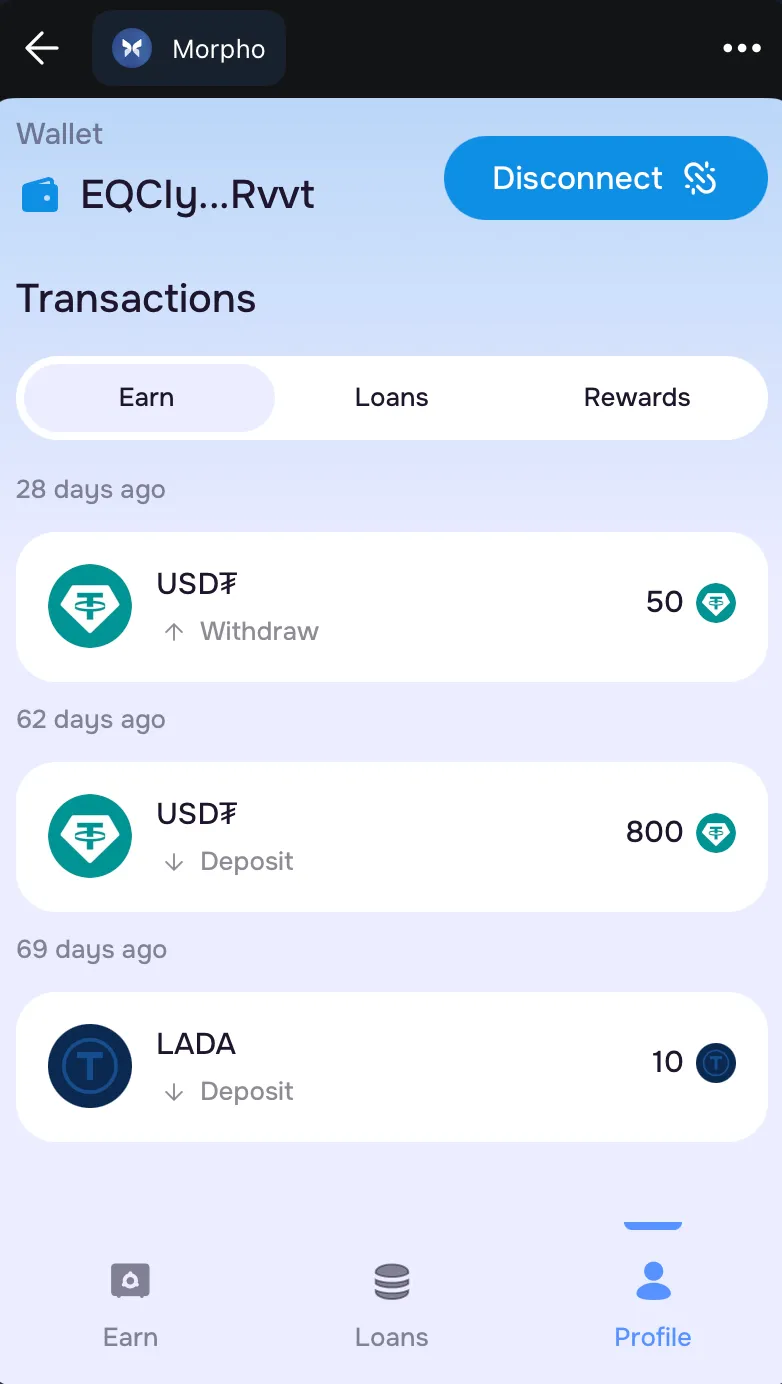Screen dimensions: 782x1384
Task: Open Loans from the bottom navigation
Action: tap(391, 1305)
